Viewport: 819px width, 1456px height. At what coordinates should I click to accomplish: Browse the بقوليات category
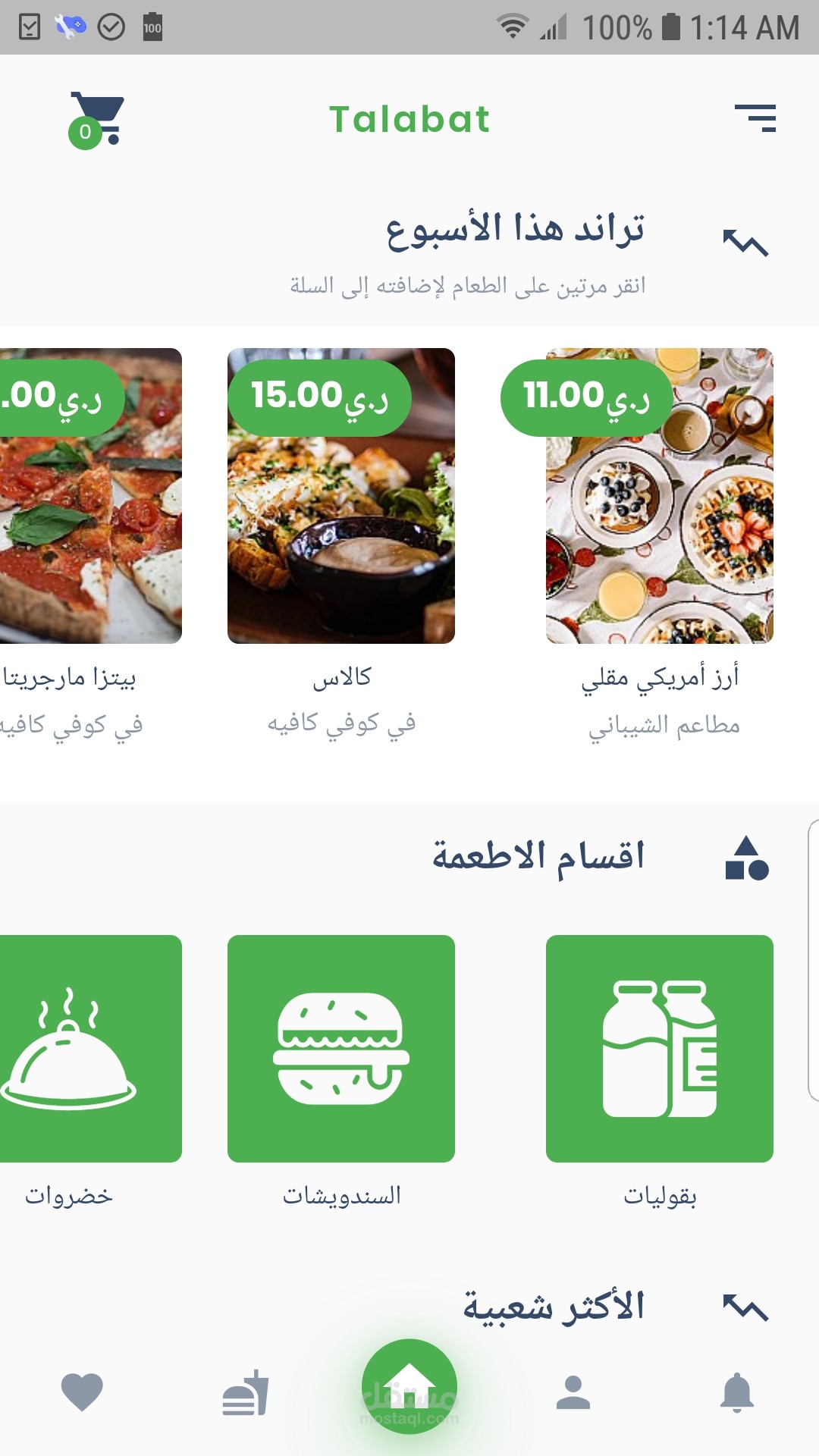click(660, 1048)
